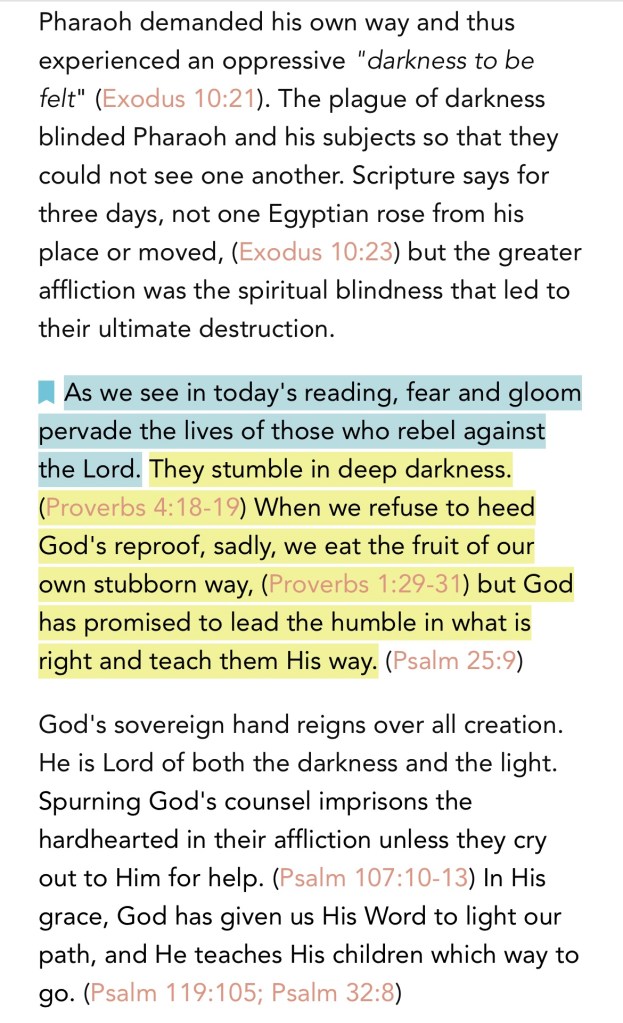View the Proverbs 4:18-19 reference

[142, 507]
